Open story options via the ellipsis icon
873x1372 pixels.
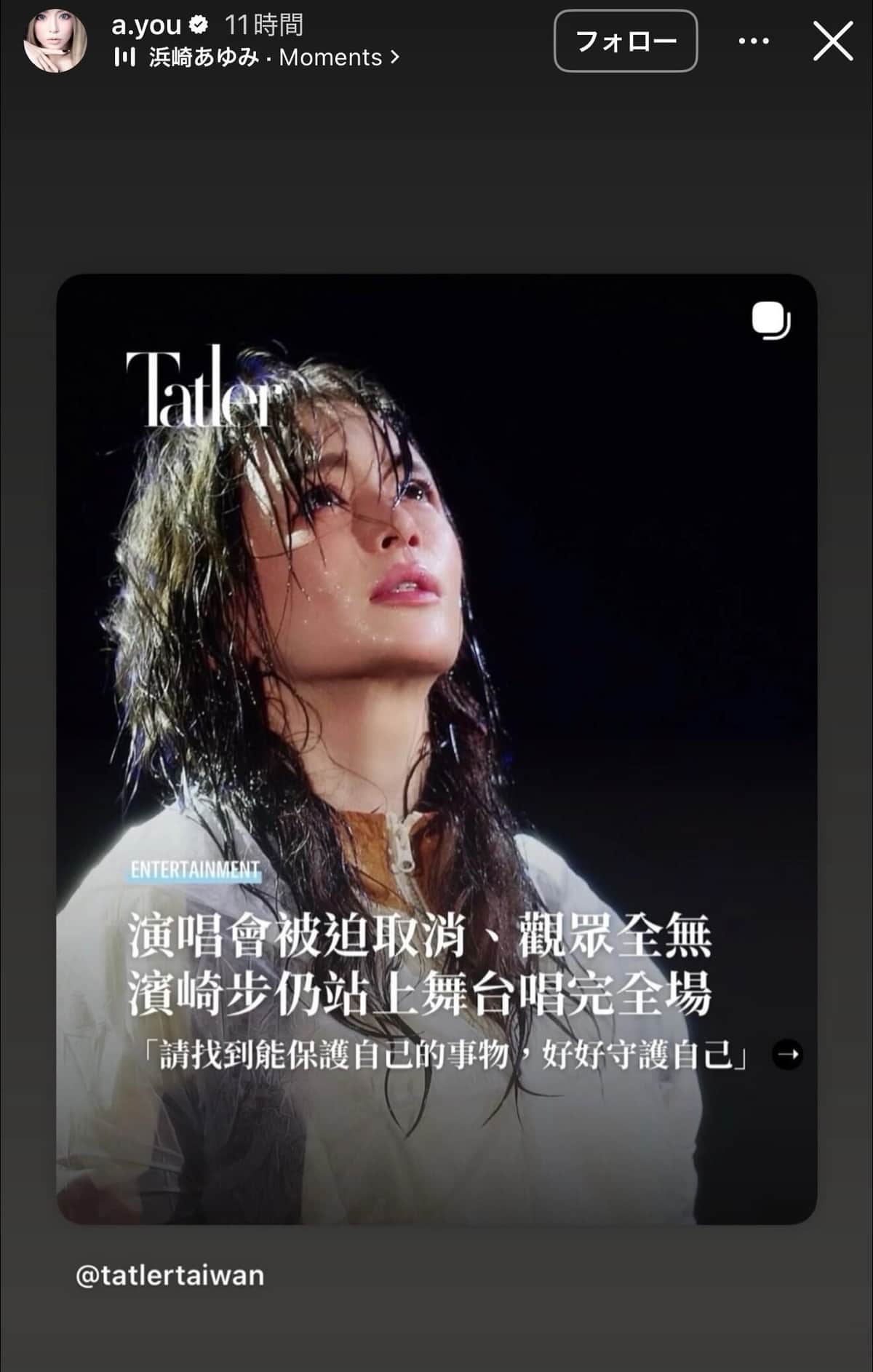coord(754,41)
